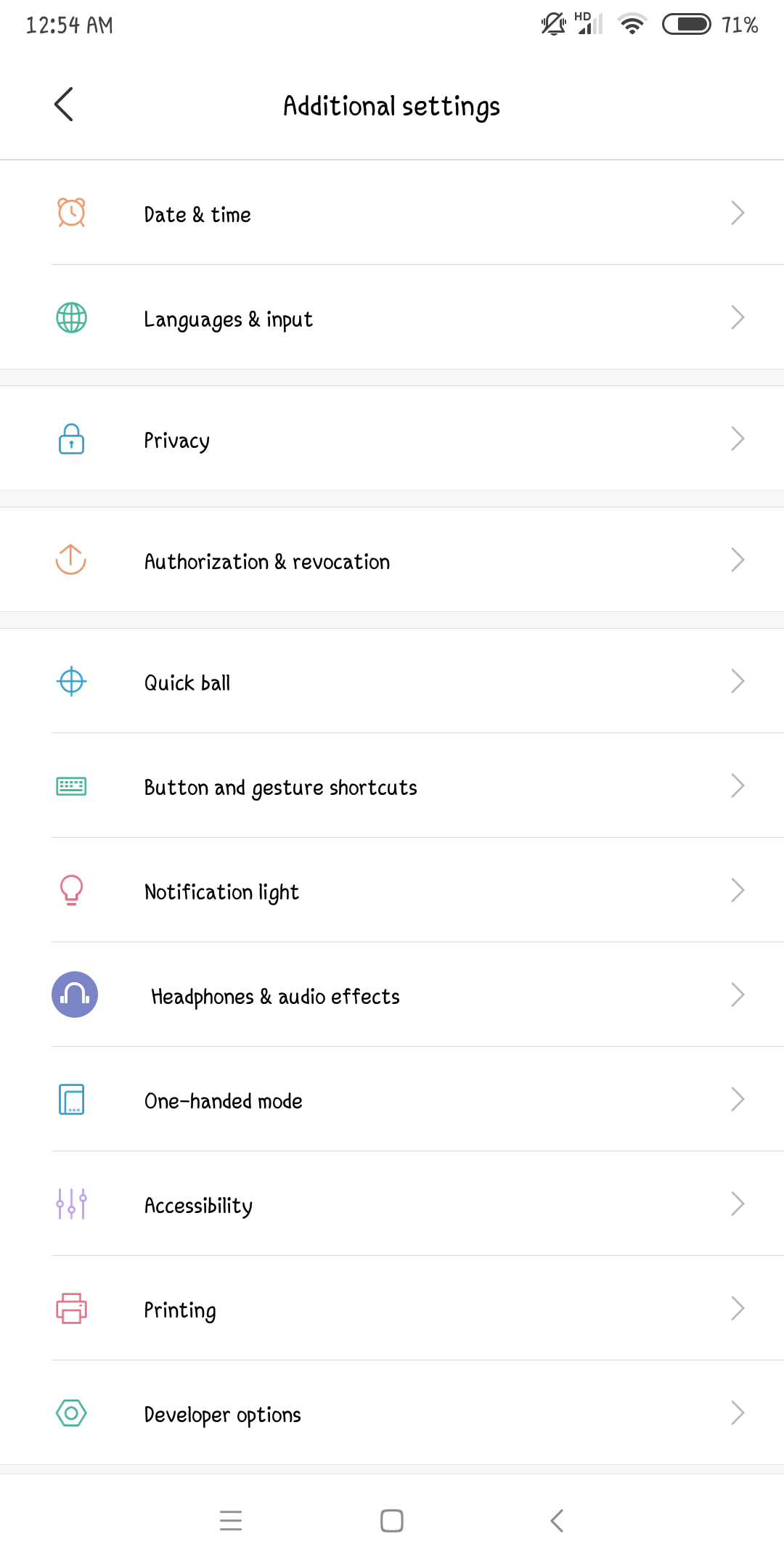Open One-handed mode settings
This screenshot has width=784, height=1568.
[392, 1099]
